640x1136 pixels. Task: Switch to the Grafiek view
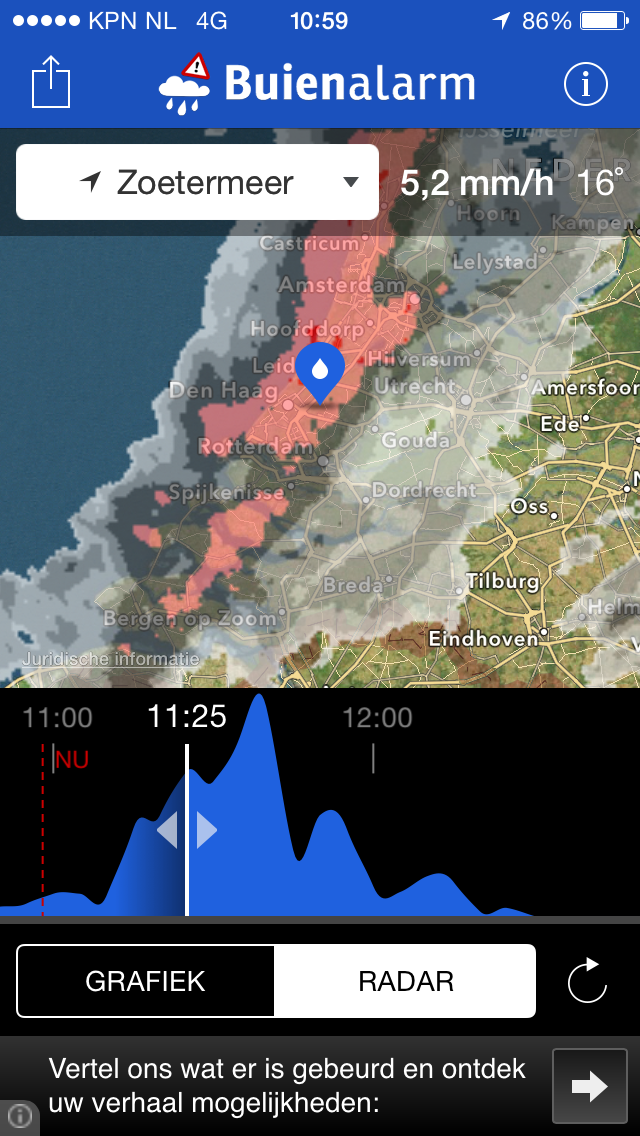point(146,981)
